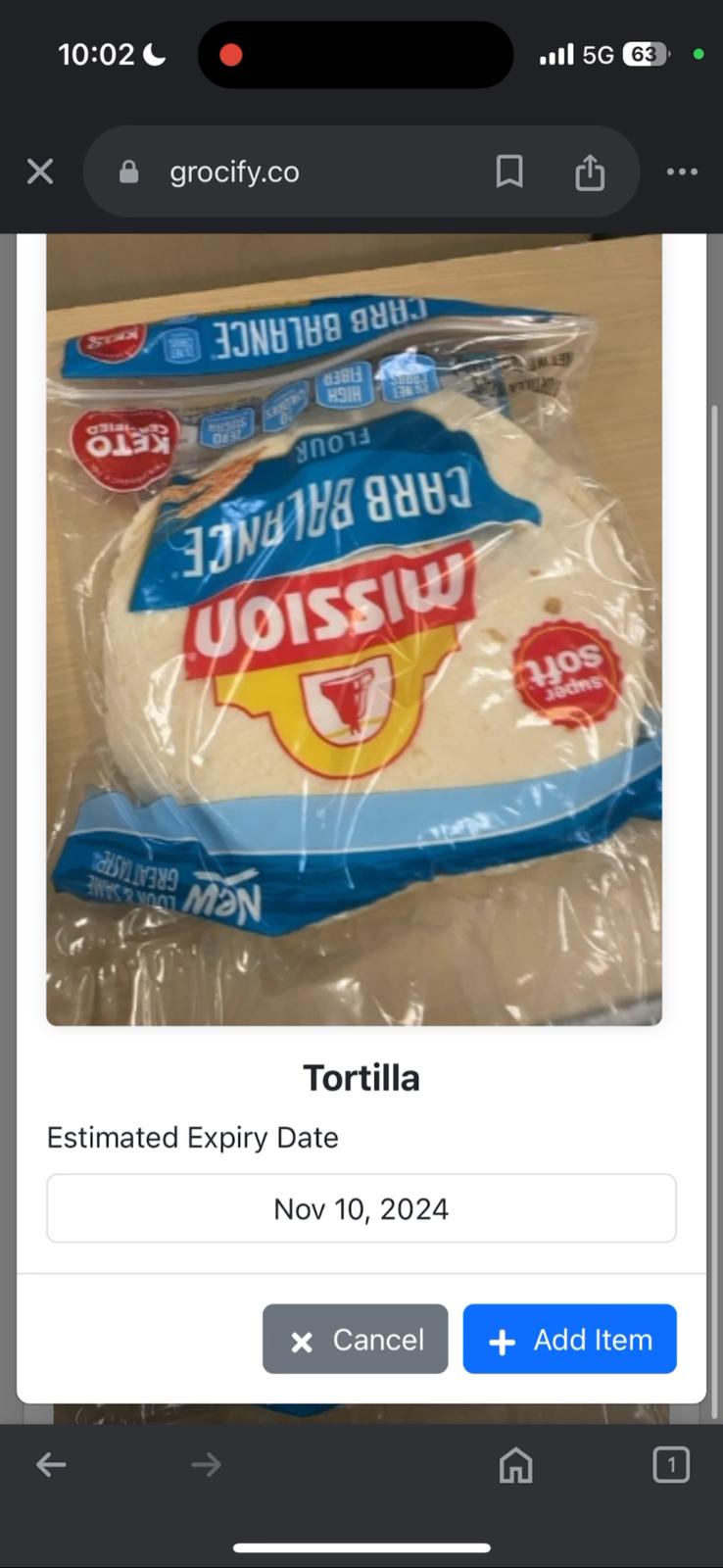Open the browser overflow menu
Viewport: 723px width, 1568px height.
(682, 172)
